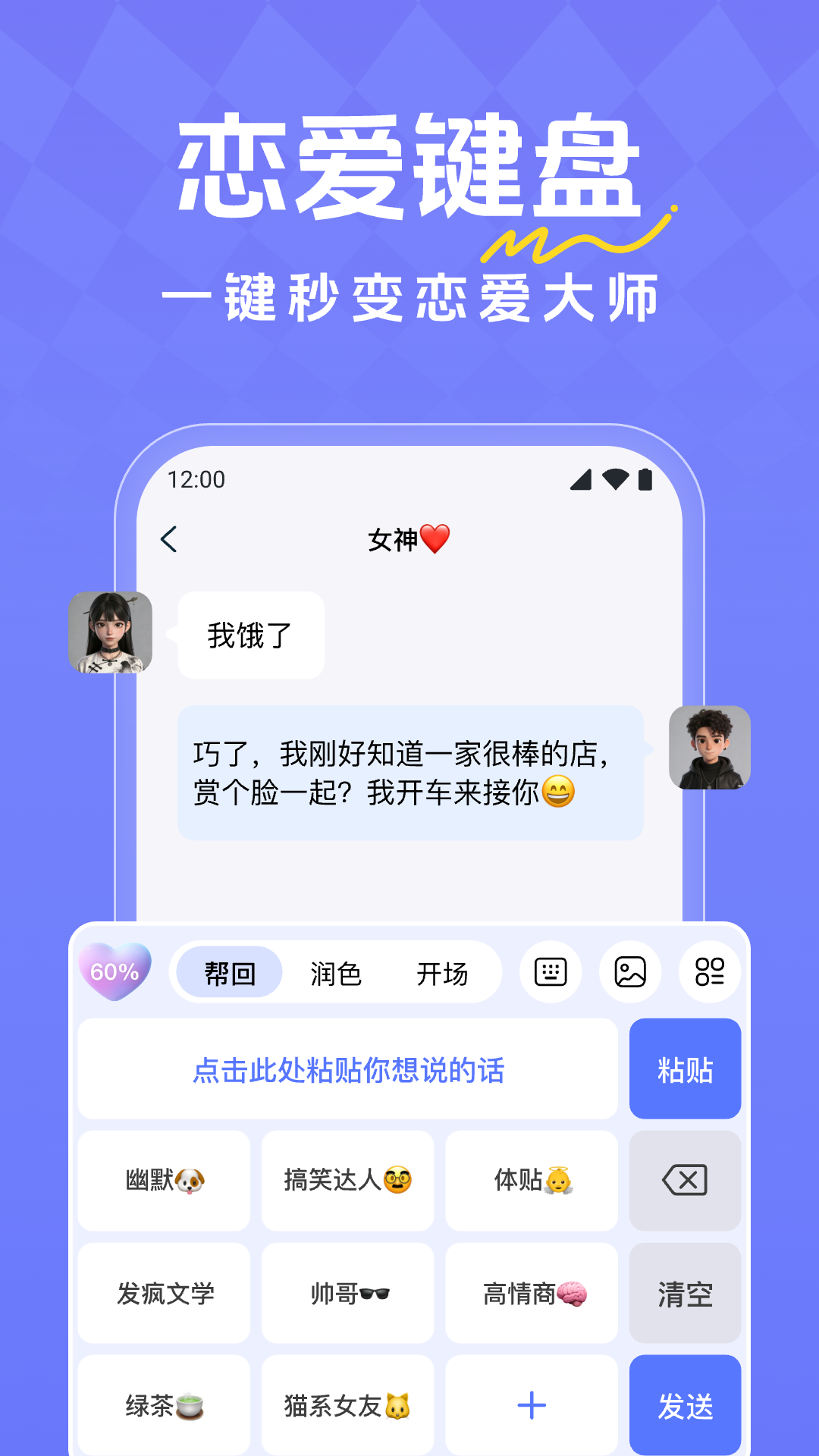Enable the 猫系女友🐱 style
The image size is (819, 1456).
[347, 1404]
